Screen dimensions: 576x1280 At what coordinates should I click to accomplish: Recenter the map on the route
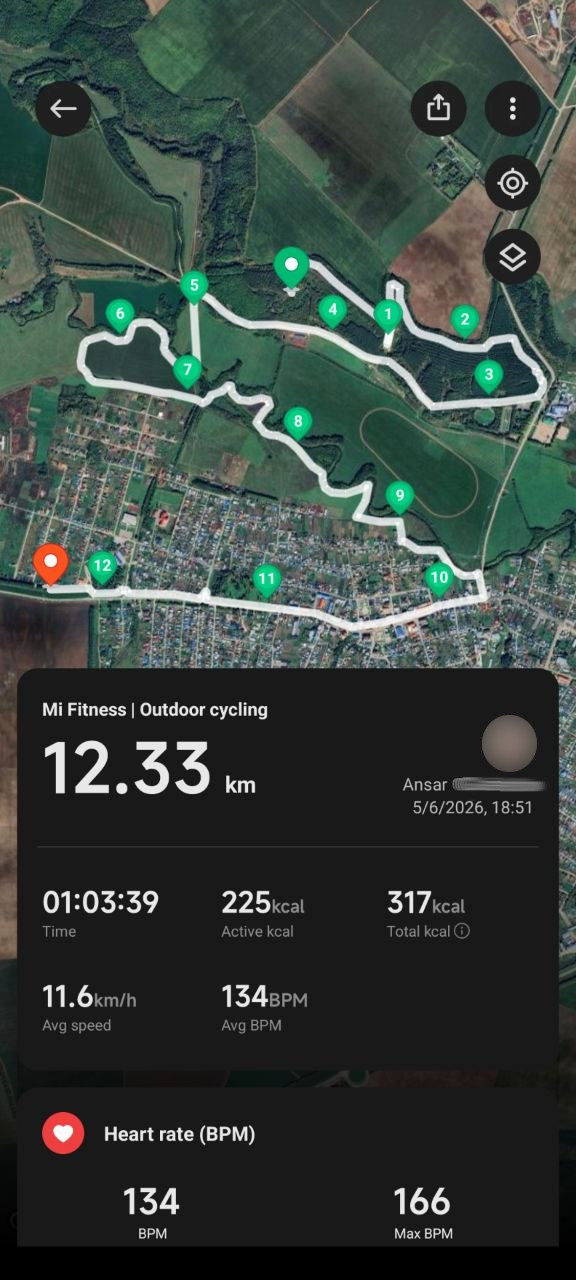512,184
